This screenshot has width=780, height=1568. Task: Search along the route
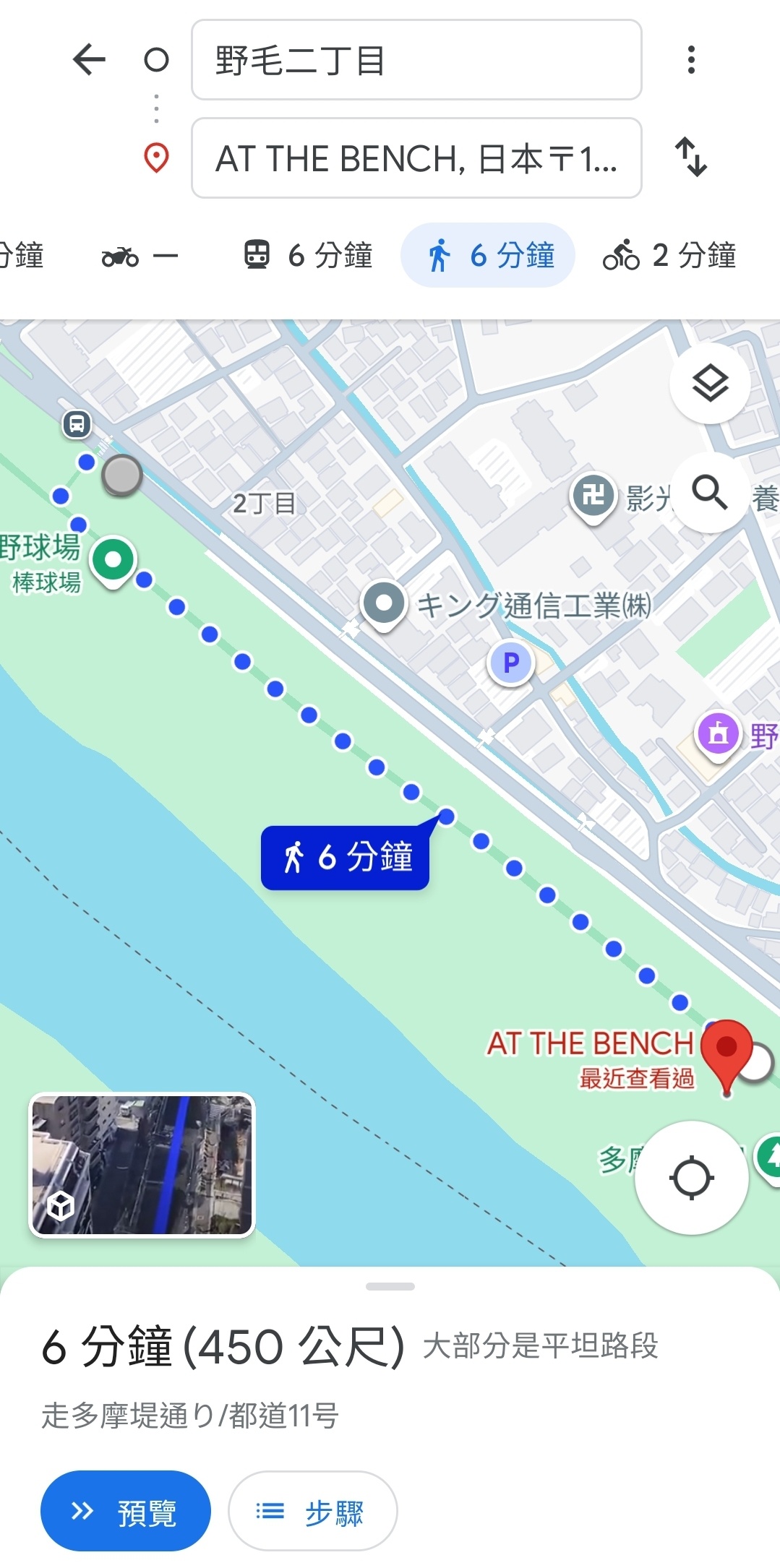[710, 494]
